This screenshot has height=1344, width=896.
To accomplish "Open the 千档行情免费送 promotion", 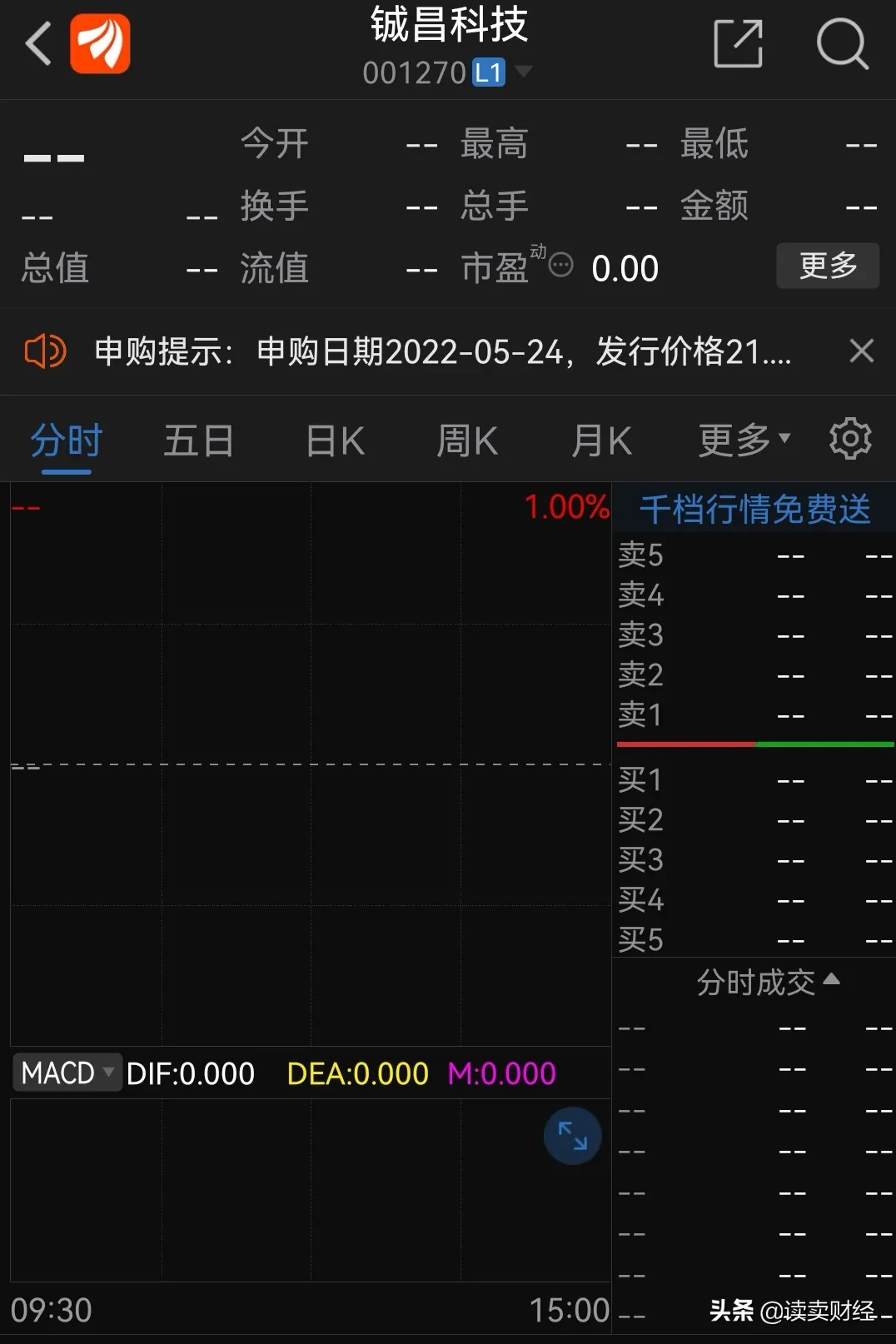I will click(x=754, y=509).
